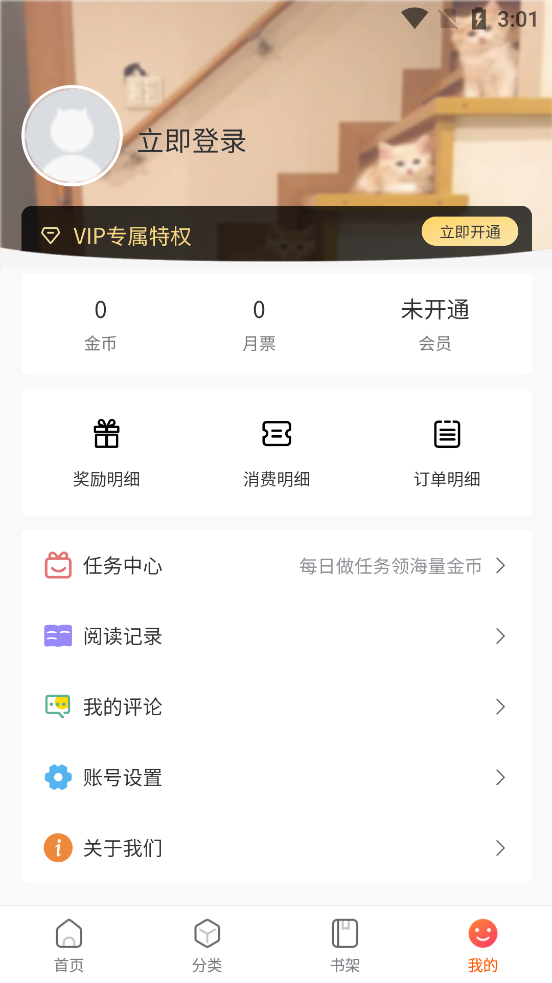Open 账号设置 account settings

pyautogui.click(x=276, y=777)
